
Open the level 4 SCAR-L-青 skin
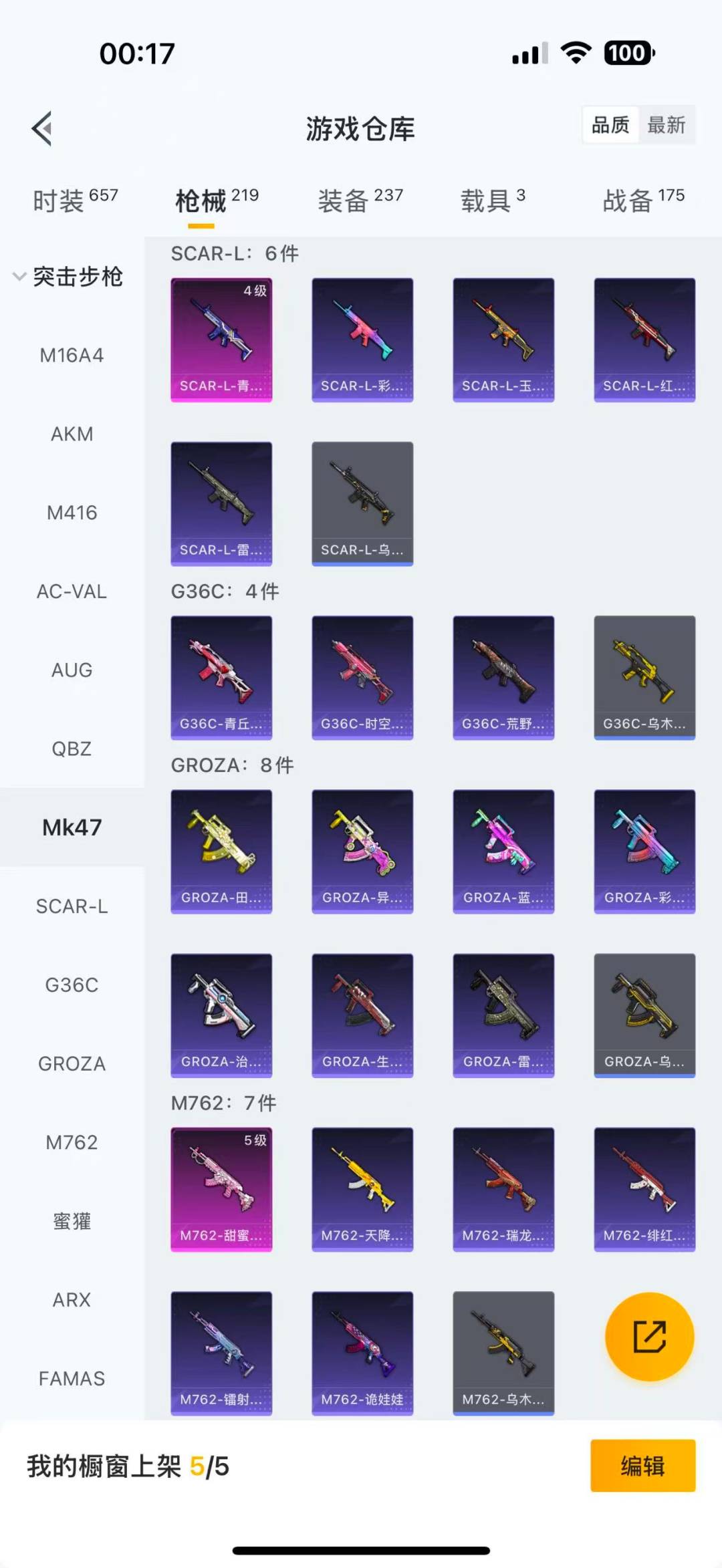[x=221, y=340]
